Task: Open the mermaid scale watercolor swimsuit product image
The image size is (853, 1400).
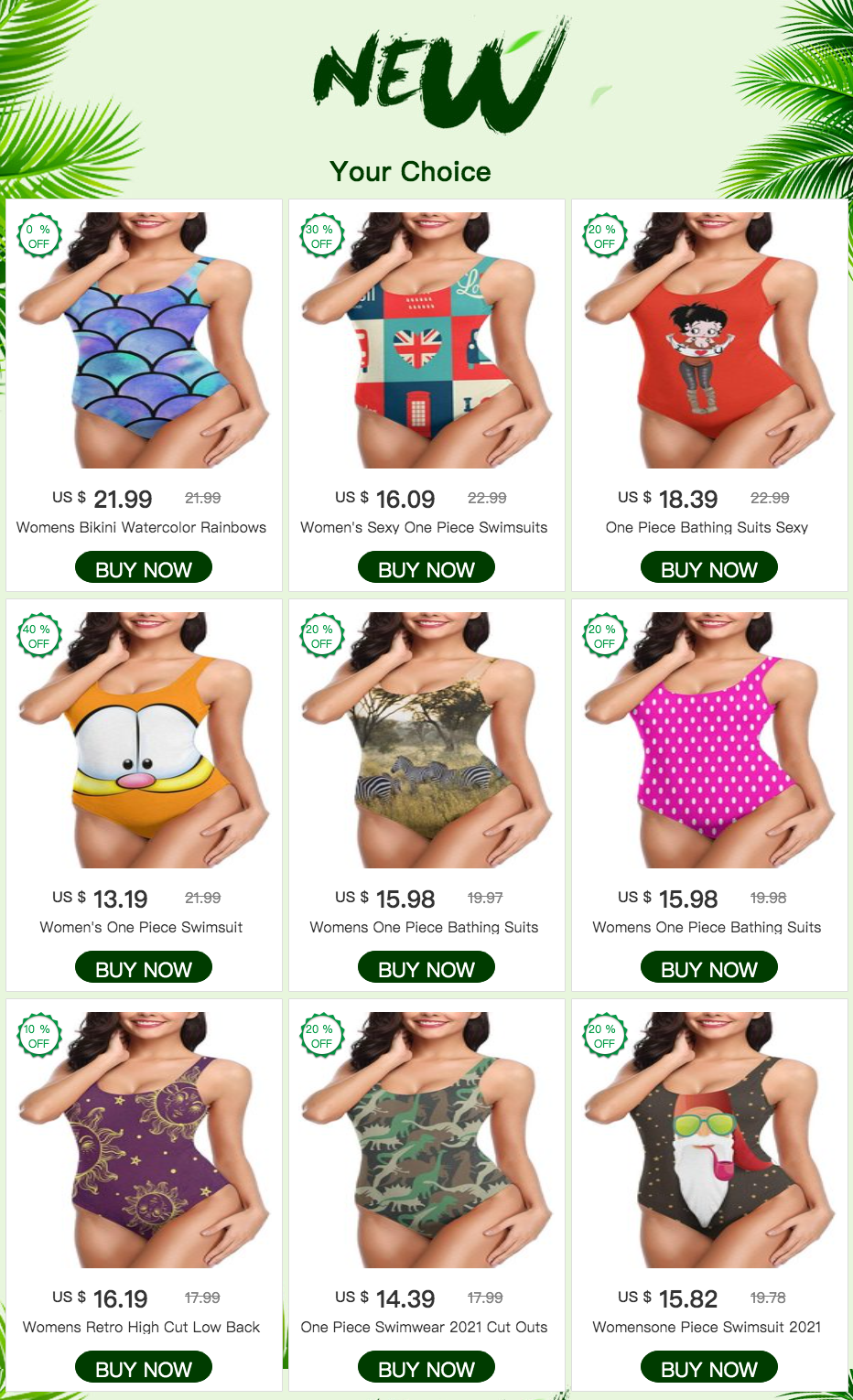Action: (x=144, y=340)
